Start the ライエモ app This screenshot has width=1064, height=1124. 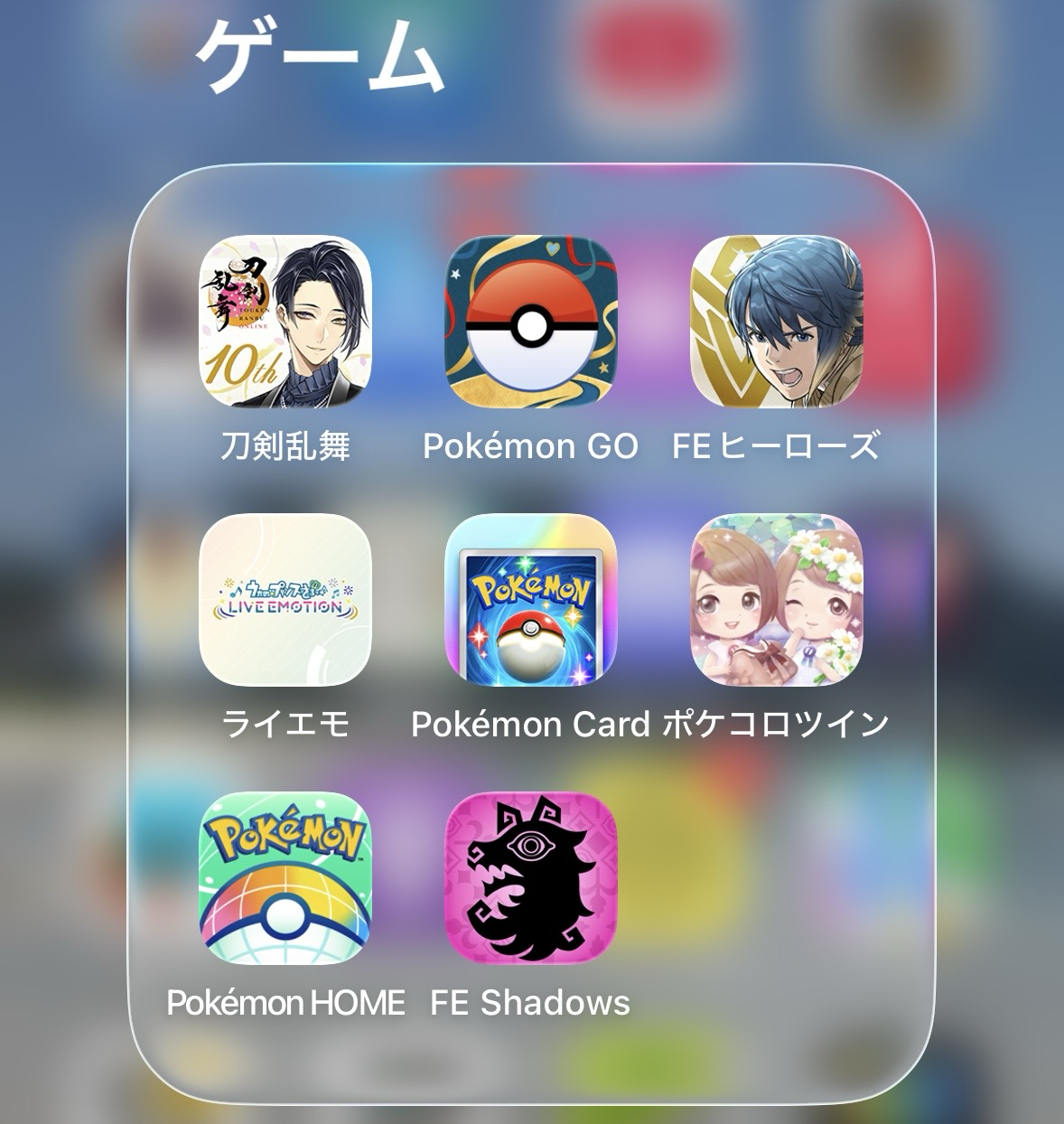[x=285, y=600]
